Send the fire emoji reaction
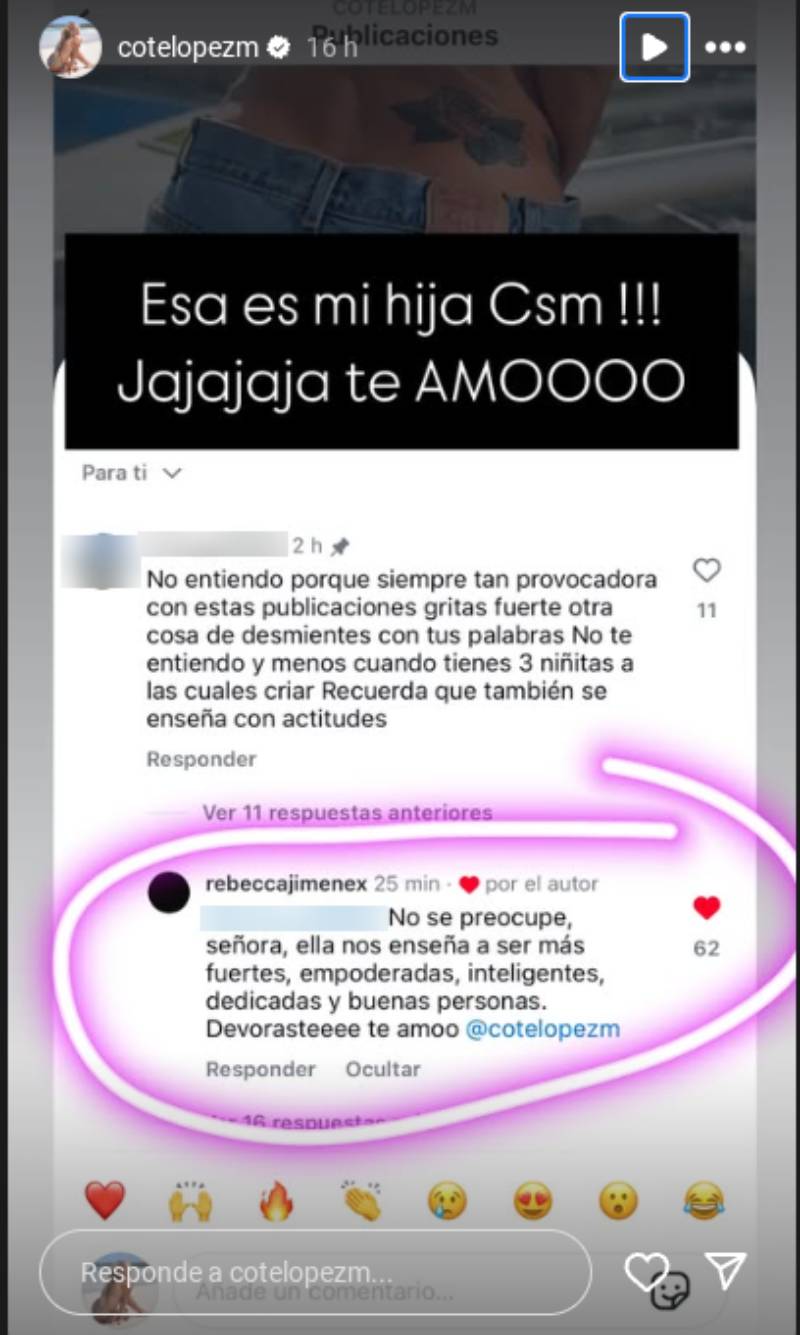This screenshot has width=800, height=1335. 276,1200
